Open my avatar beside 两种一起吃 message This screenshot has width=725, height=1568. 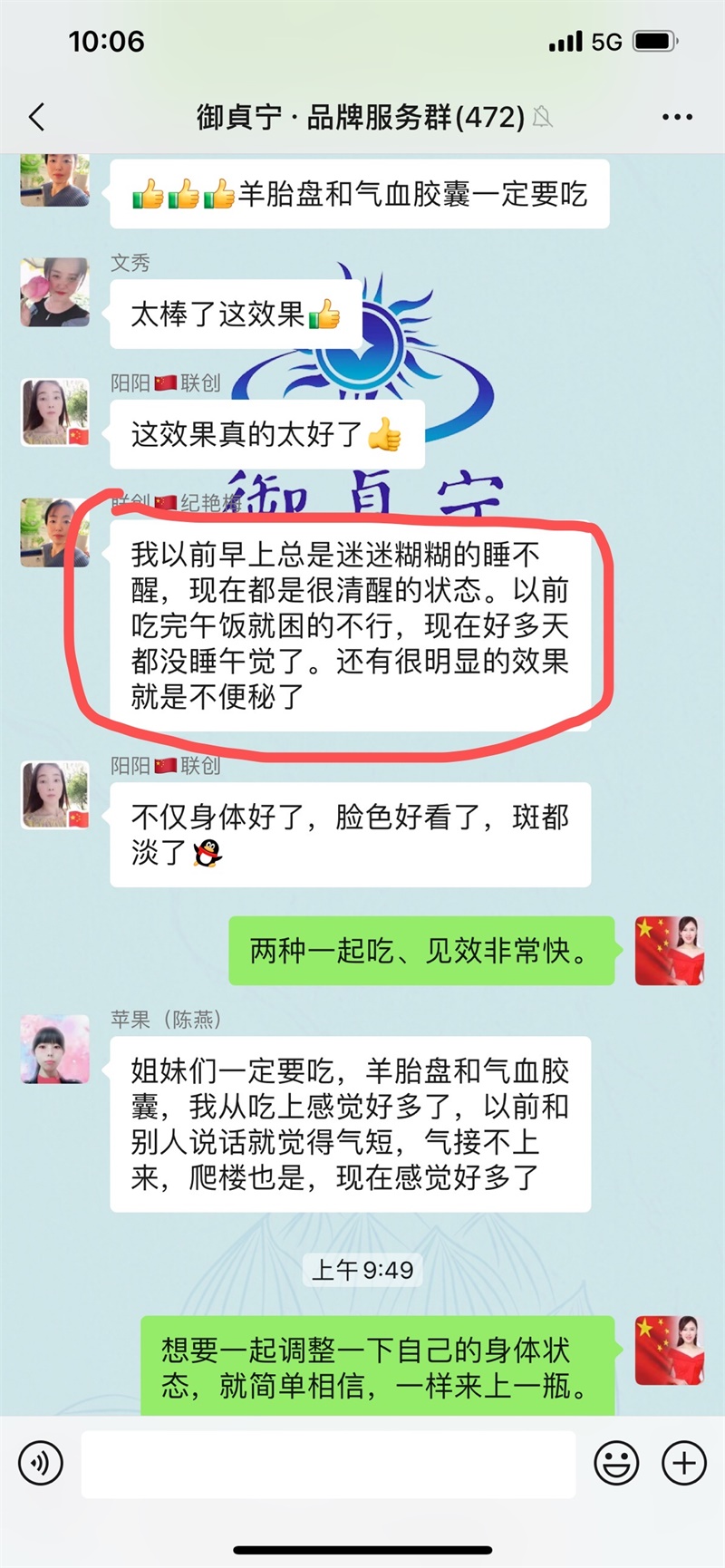[669, 951]
